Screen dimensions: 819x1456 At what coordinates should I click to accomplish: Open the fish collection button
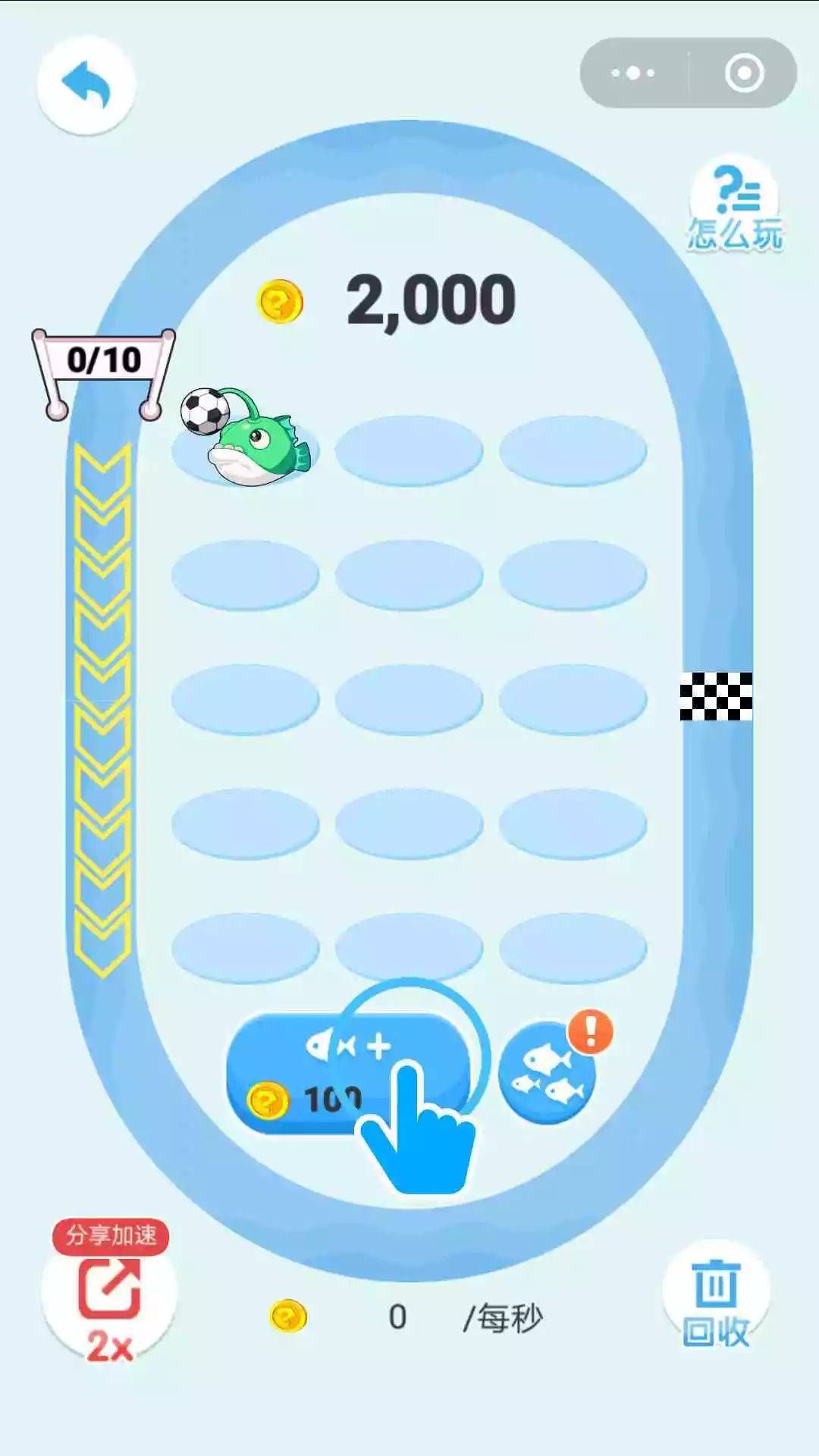pyautogui.click(x=548, y=1072)
